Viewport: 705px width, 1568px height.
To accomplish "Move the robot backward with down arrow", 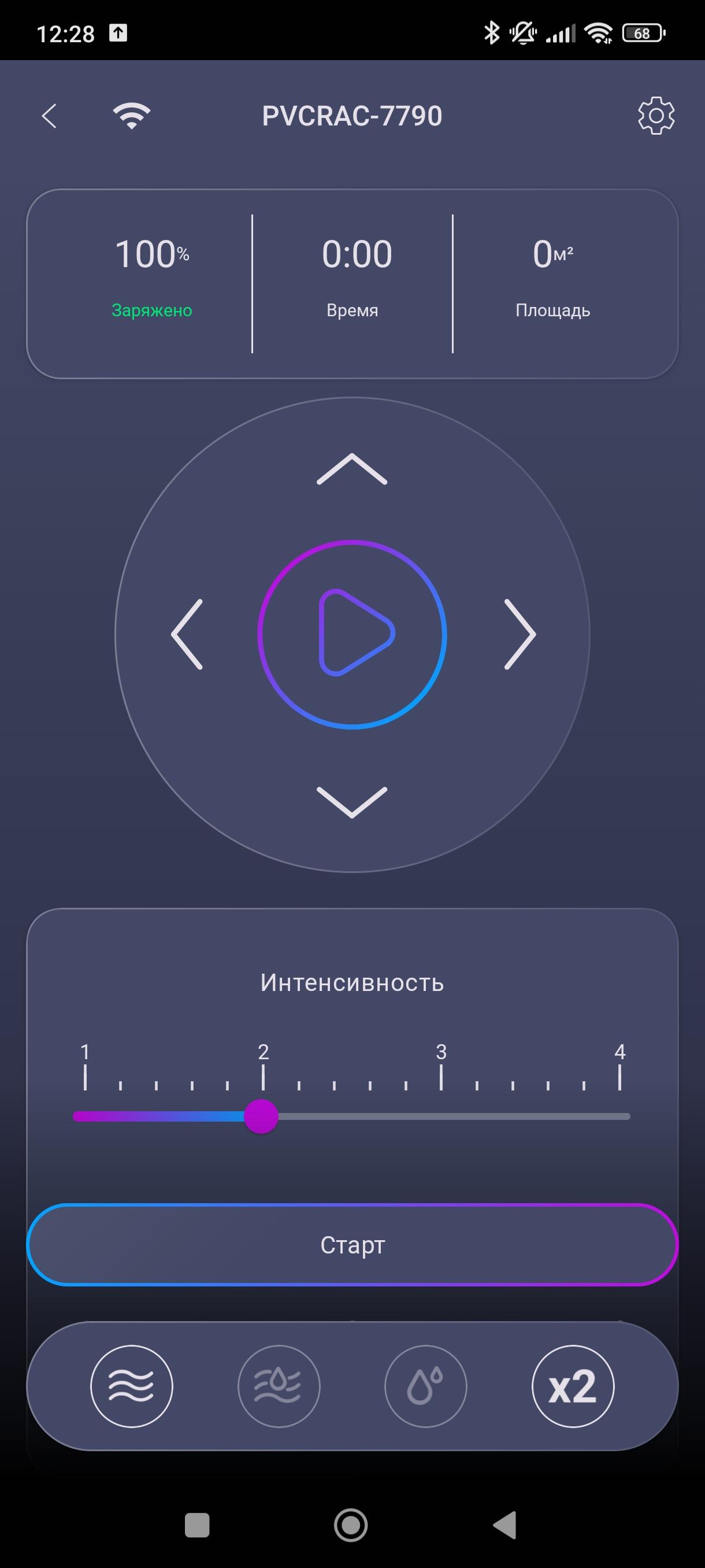I will coord(351,802).
